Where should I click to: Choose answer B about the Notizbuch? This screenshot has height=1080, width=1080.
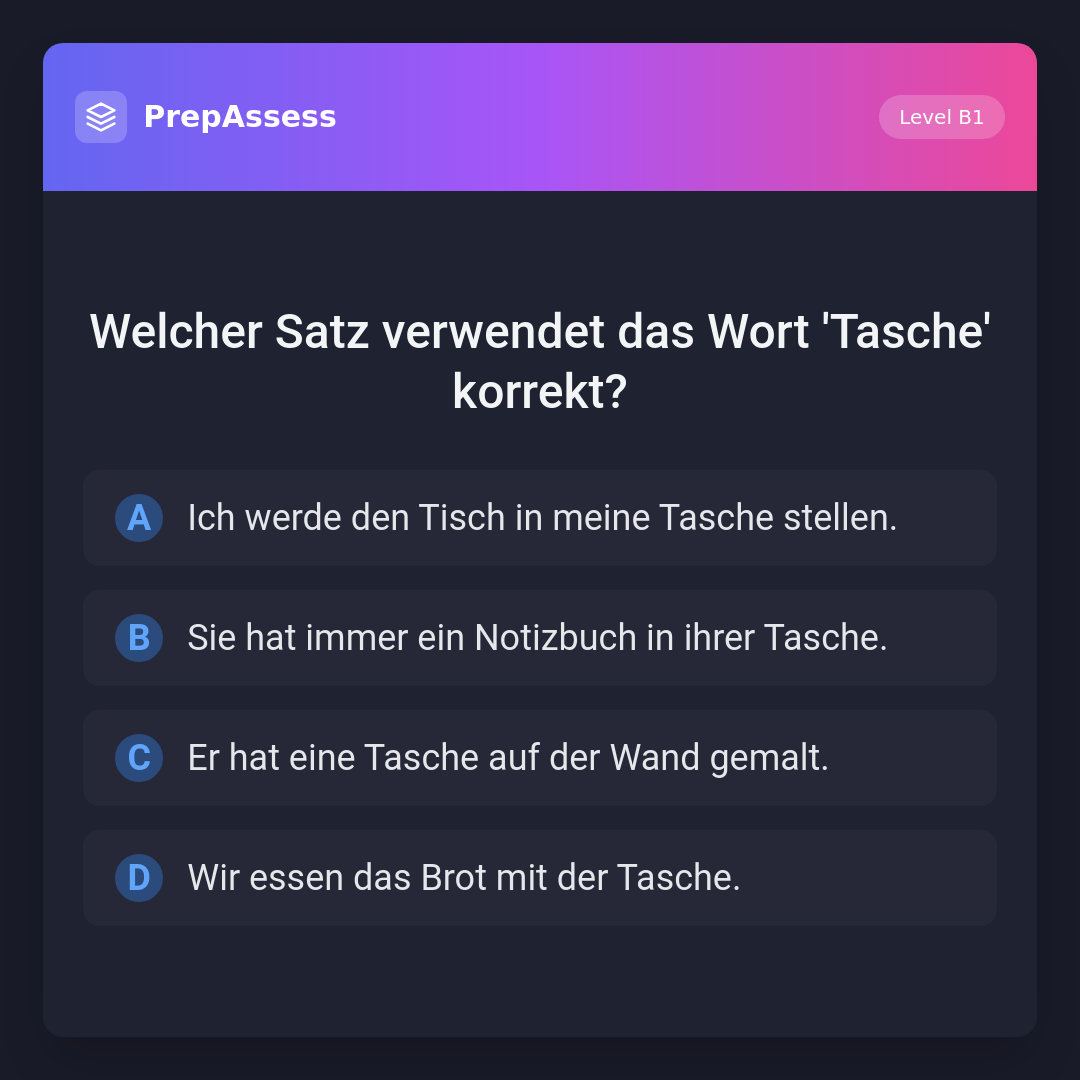pyautogui.click(x=540, y=638)
